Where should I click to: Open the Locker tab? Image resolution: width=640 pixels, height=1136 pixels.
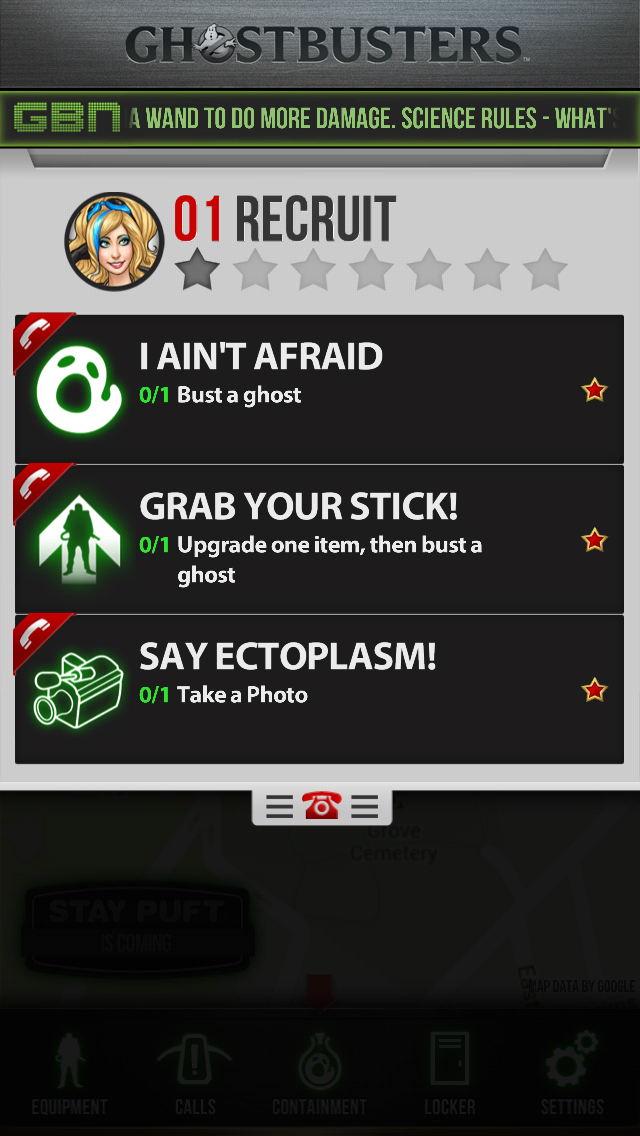(449, 1074)
